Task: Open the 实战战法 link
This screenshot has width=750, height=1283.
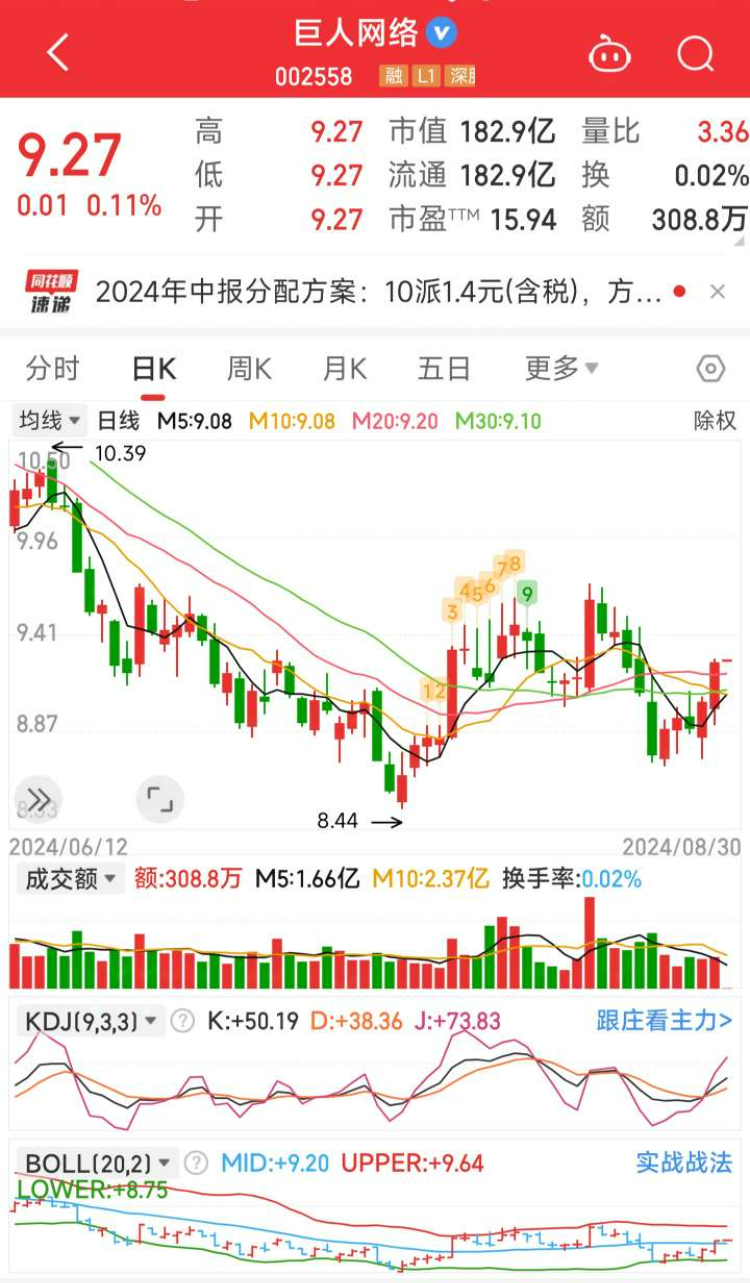Action: pyautogui.click(x=685, y=1163)
